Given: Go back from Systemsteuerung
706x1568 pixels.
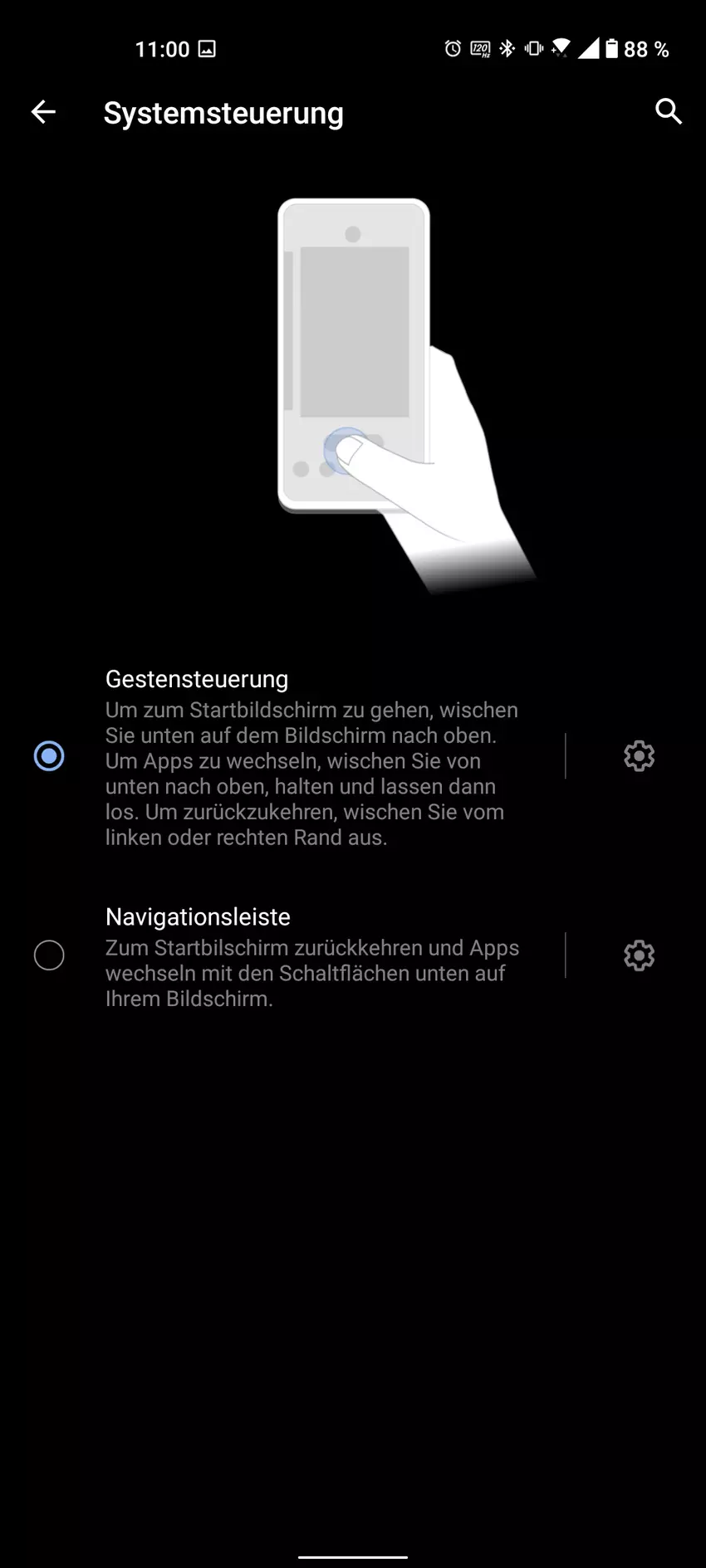Looking at the screenshot, I should point(43,112).
